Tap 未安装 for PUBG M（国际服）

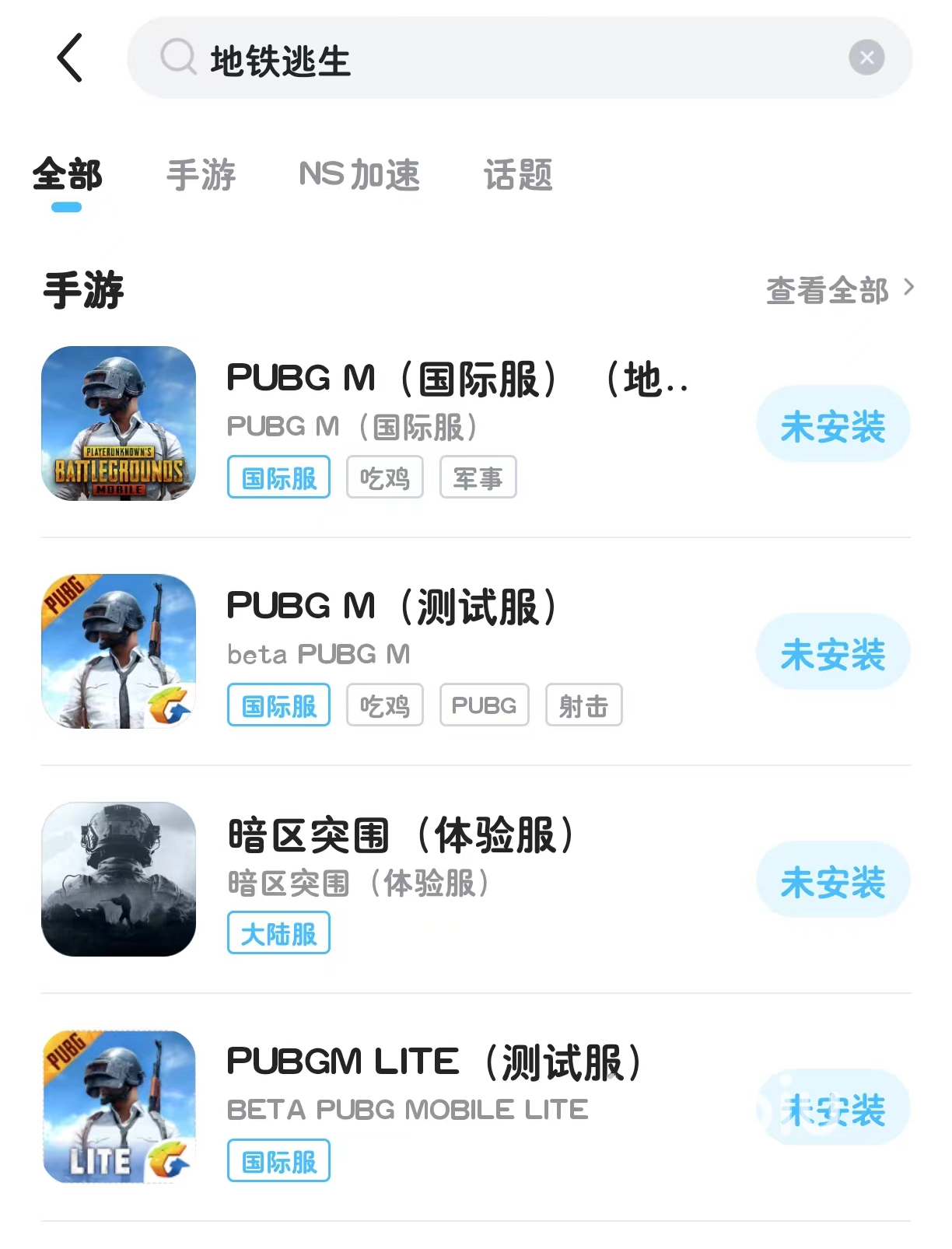coord(832,425)
